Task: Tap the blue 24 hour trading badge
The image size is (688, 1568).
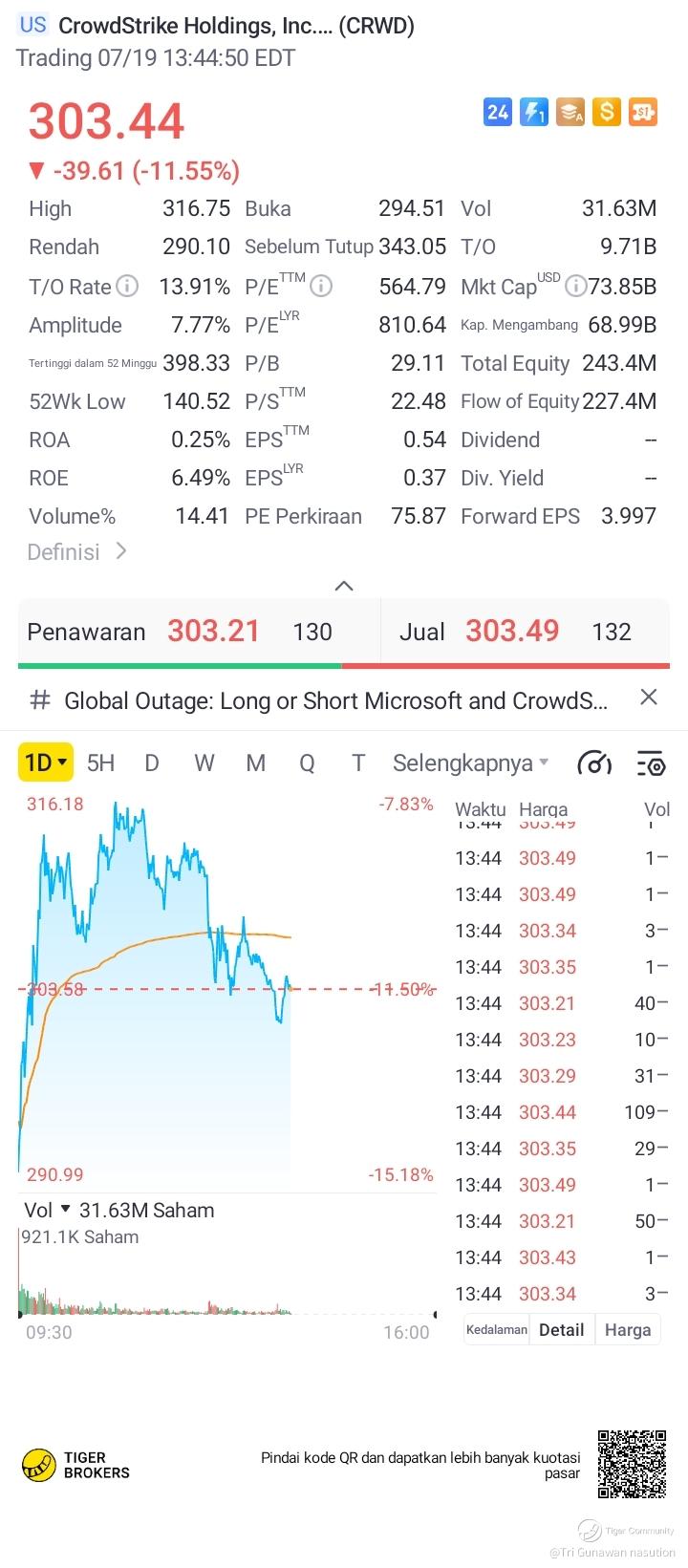Action: [x=498, y=113]
